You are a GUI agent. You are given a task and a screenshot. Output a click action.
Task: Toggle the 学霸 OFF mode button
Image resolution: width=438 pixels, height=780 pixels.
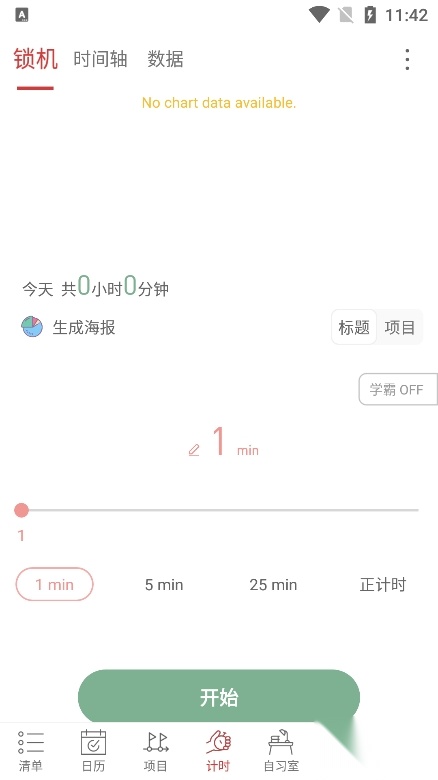click(x=398, y=389)
